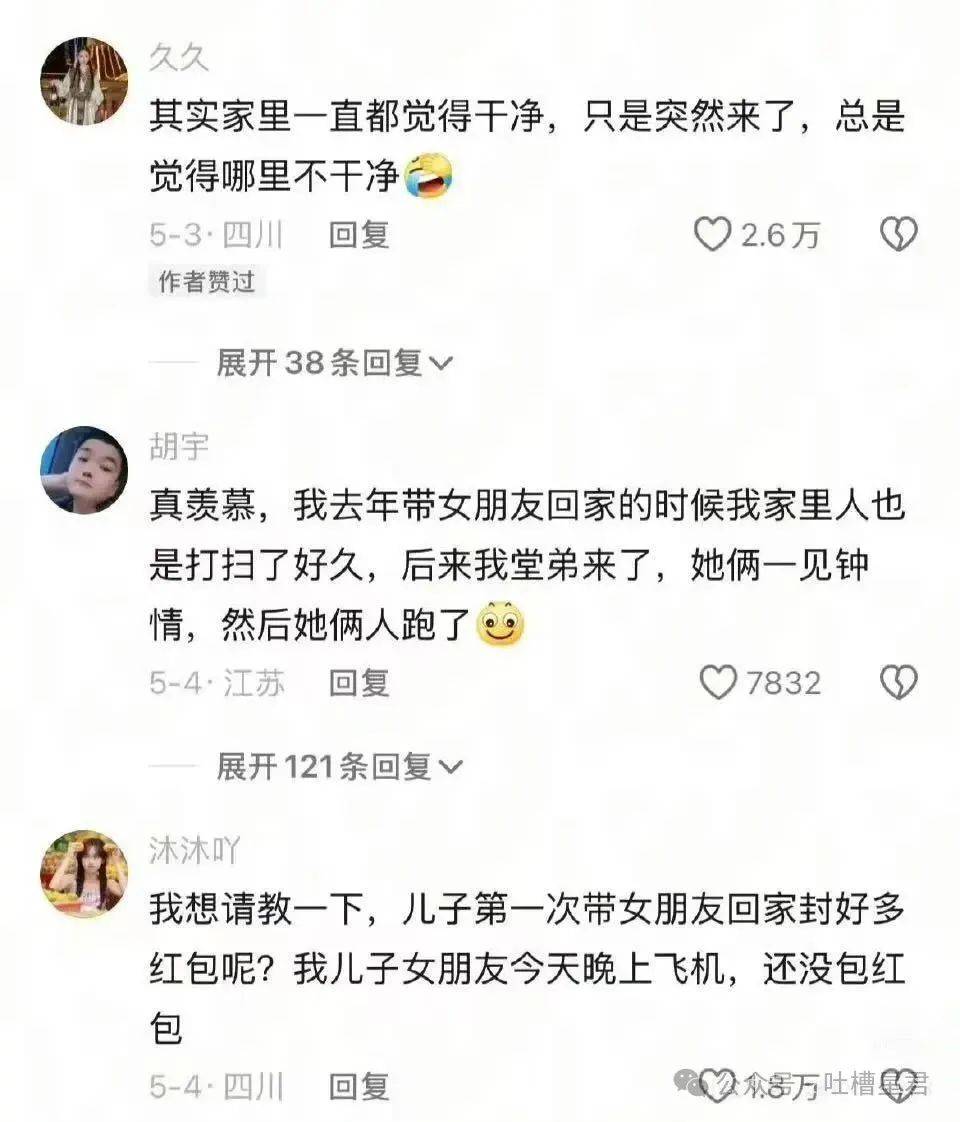Viewport: 960px width, 1122px height.
Task: Like the comment by 久久
Action: point(712,235)
